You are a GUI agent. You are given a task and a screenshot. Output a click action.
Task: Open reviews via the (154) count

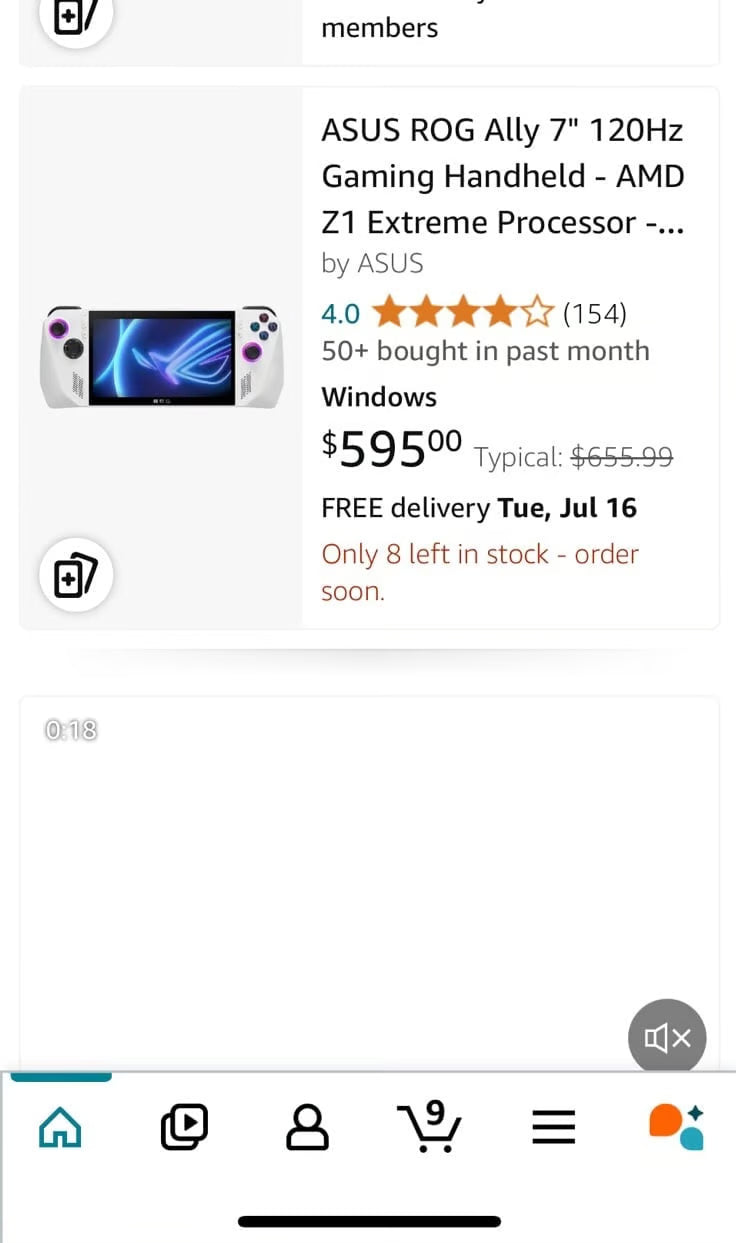(x=595, y=313)
